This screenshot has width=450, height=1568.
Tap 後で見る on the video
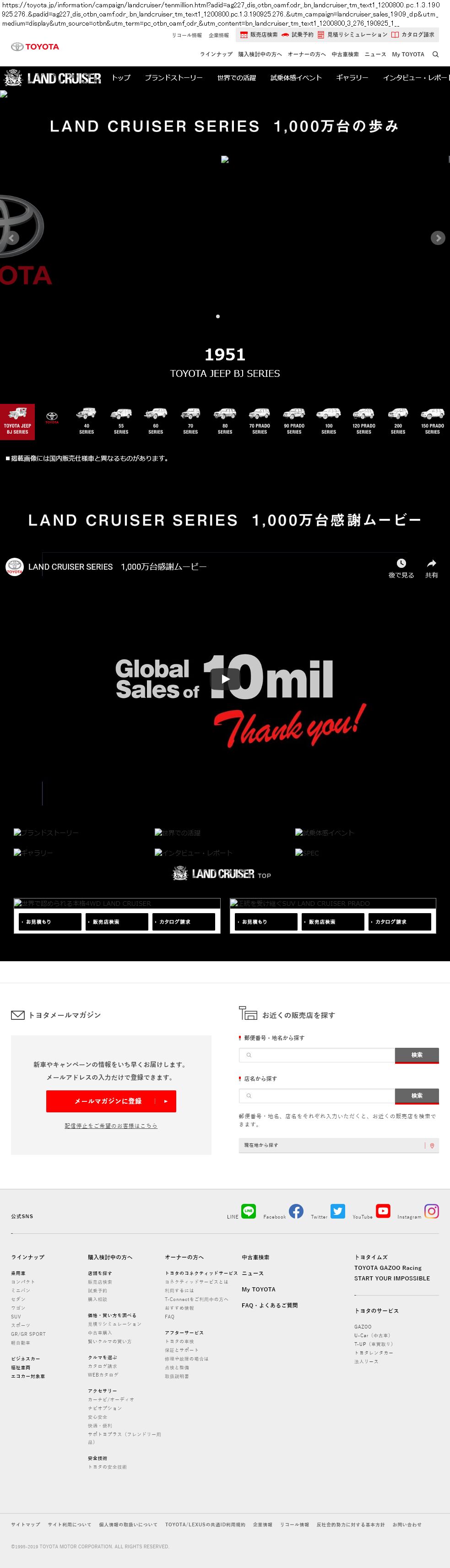click(401, 567)
